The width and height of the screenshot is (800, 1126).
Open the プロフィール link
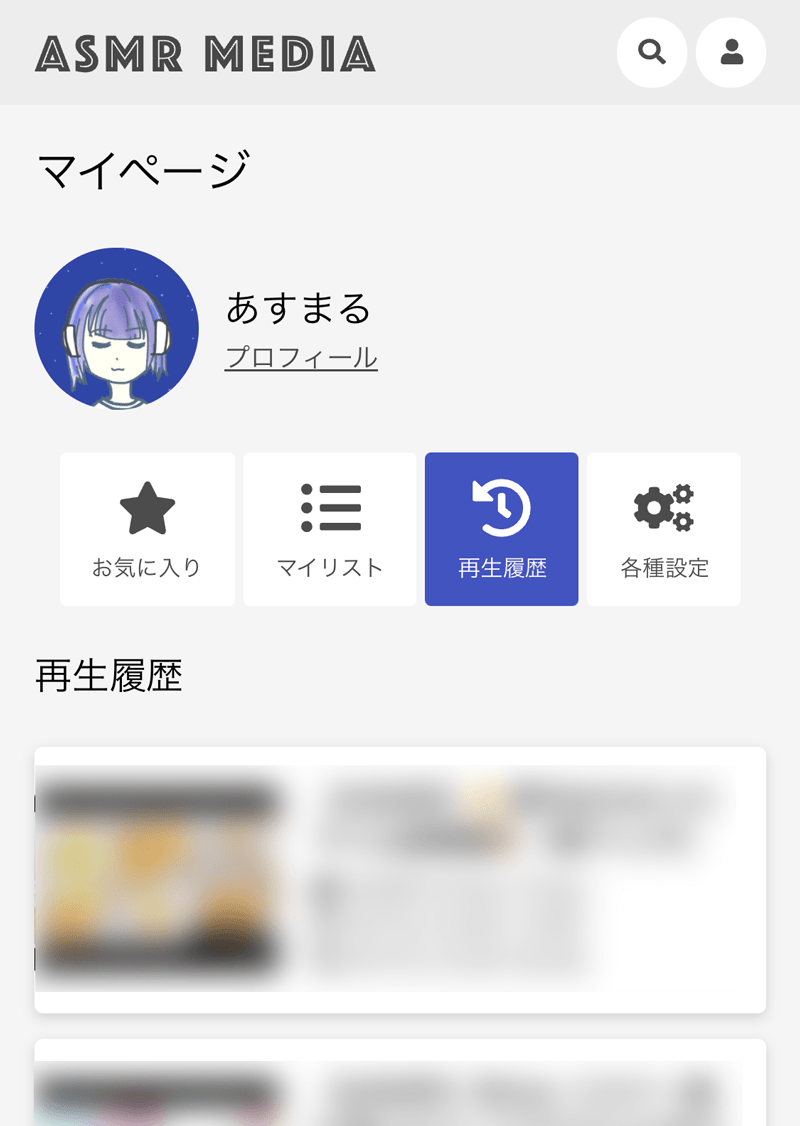click(301, 359)
